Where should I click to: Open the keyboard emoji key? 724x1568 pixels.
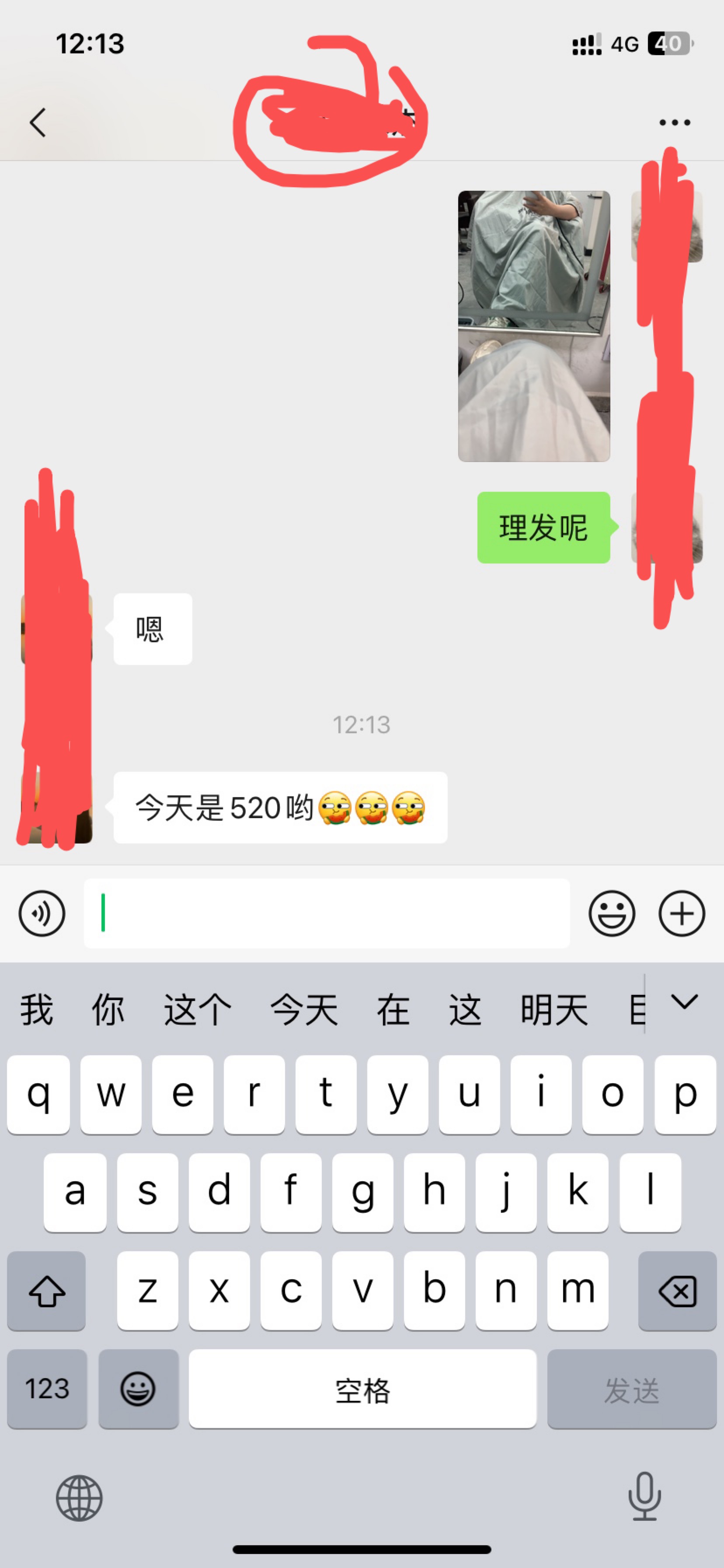point(138,1389)
